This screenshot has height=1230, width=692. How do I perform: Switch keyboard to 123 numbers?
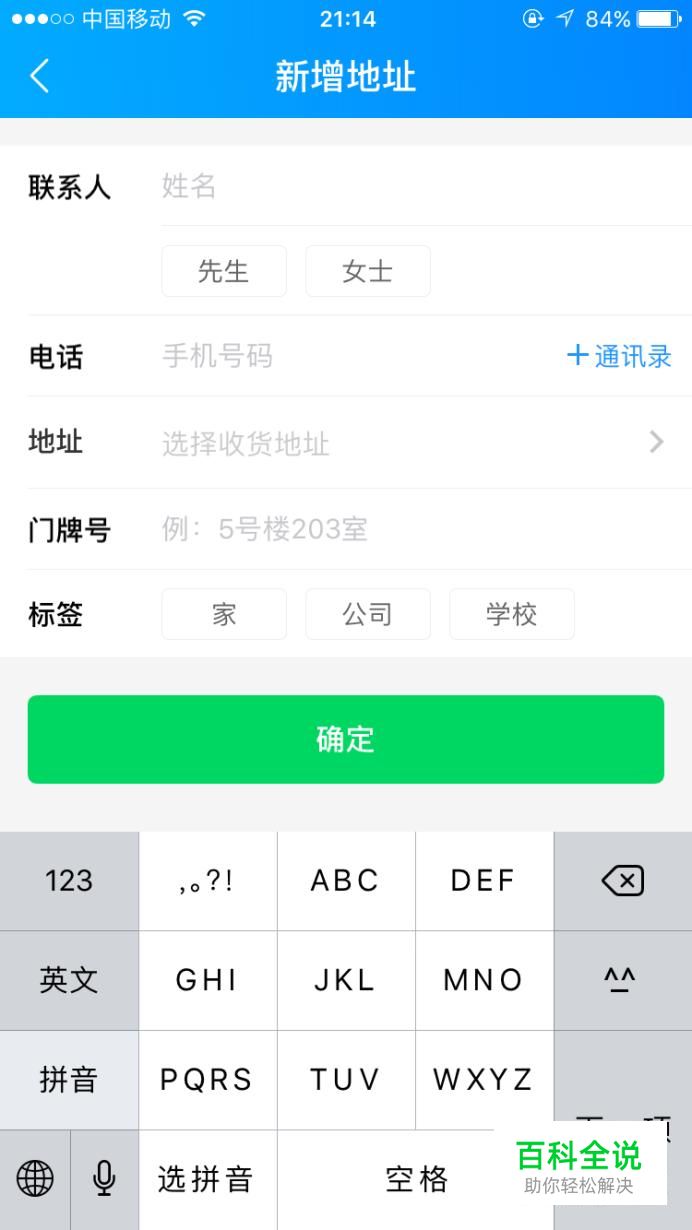pyautogui.click(x=69, y=881)
